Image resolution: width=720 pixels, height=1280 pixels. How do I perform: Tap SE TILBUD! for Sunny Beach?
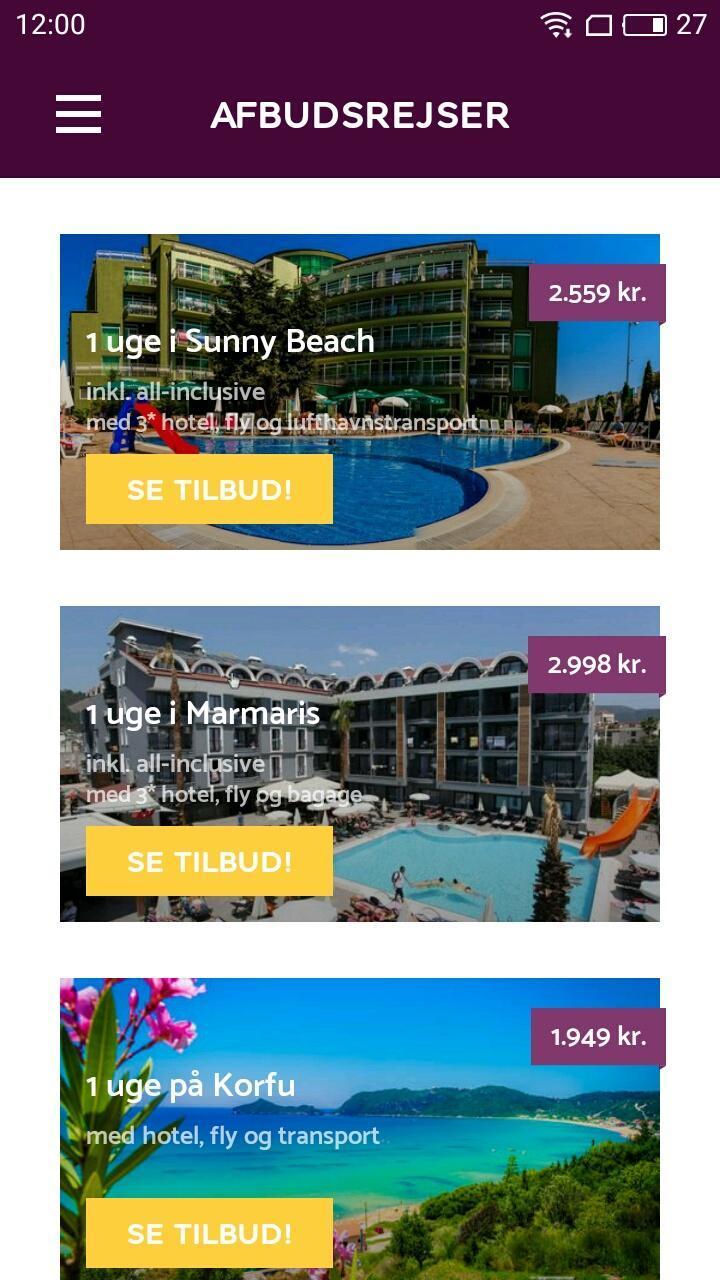click(x=209, y=489)
